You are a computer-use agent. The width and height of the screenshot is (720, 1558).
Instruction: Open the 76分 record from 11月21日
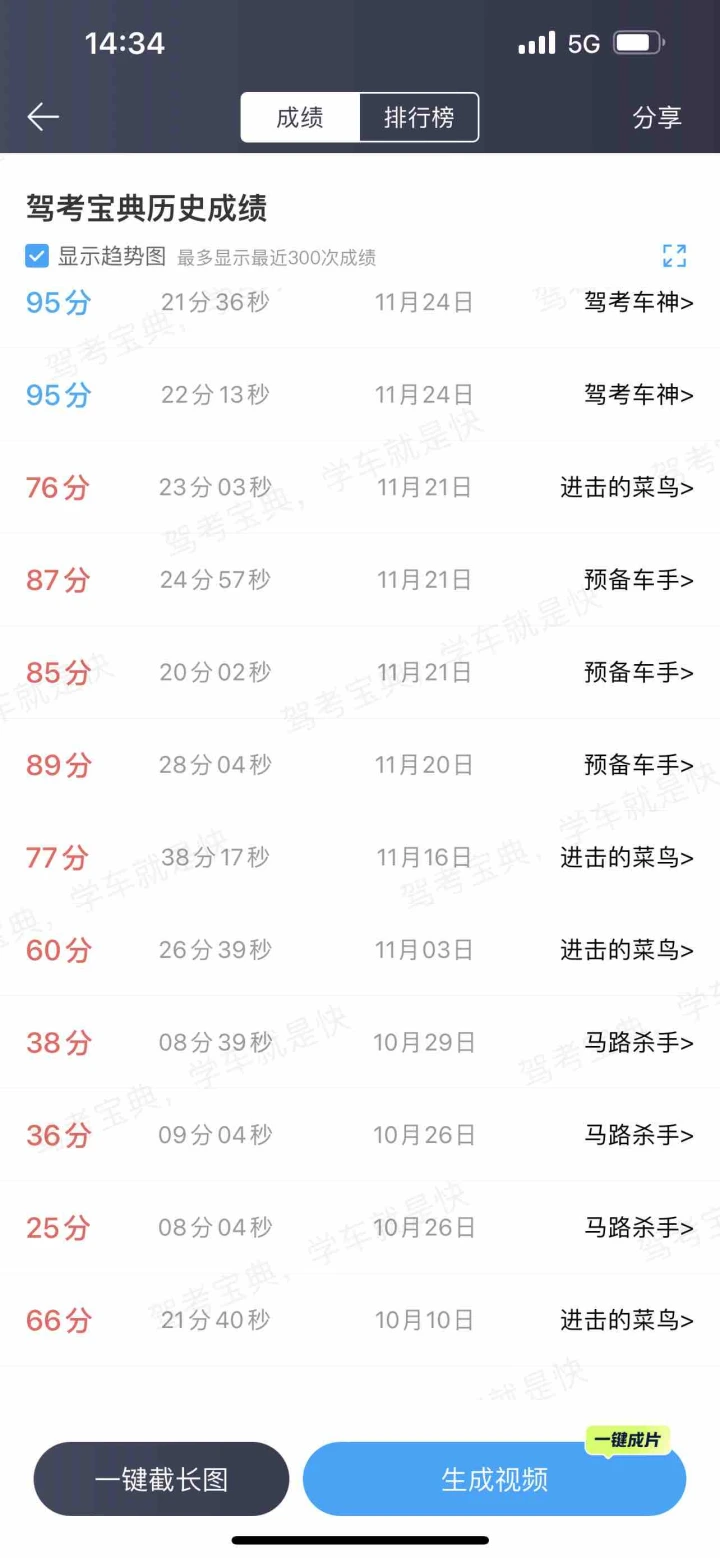click(x=360, y=487)
